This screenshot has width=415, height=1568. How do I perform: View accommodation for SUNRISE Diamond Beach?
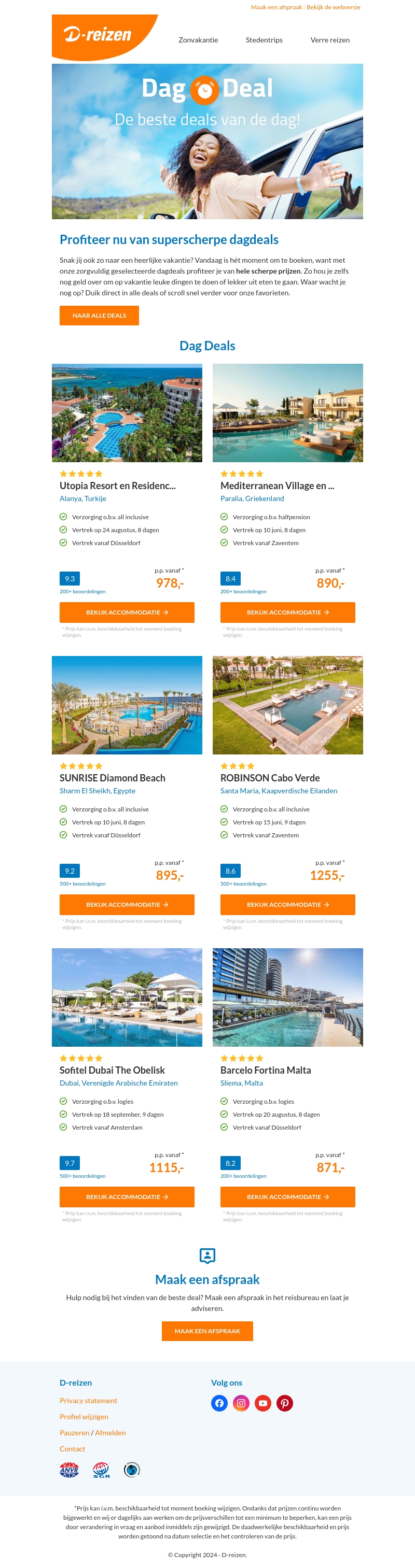click(127, 905)
